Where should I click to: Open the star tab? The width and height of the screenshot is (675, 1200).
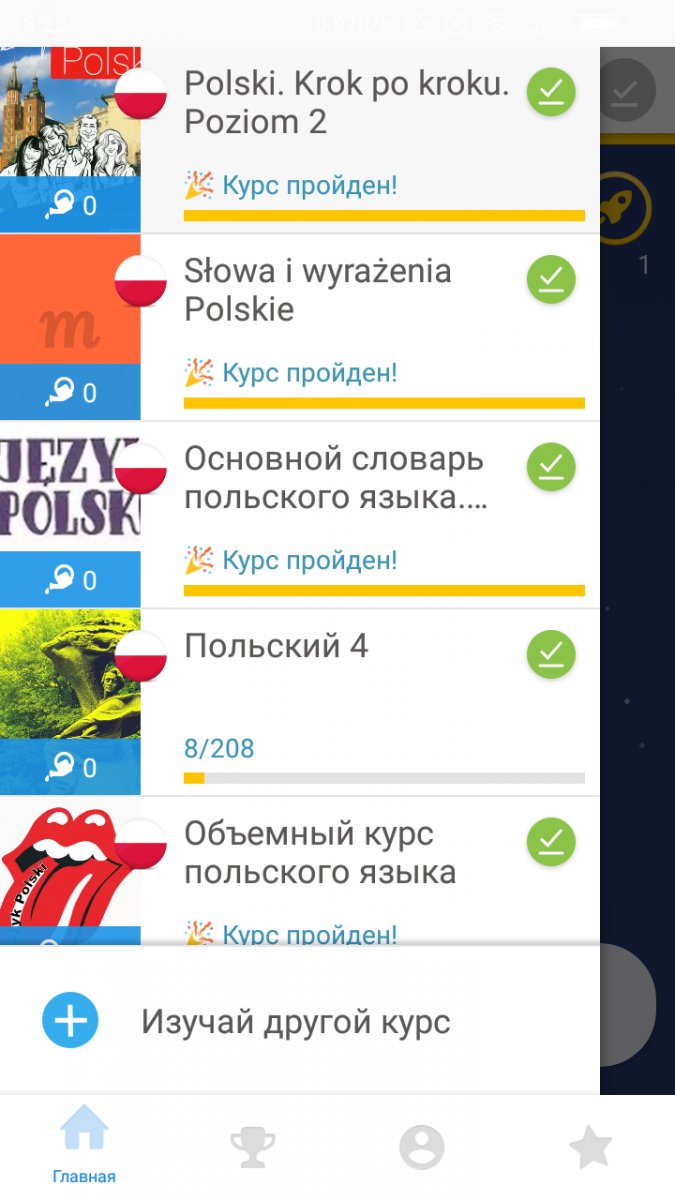click(590, 1147)
